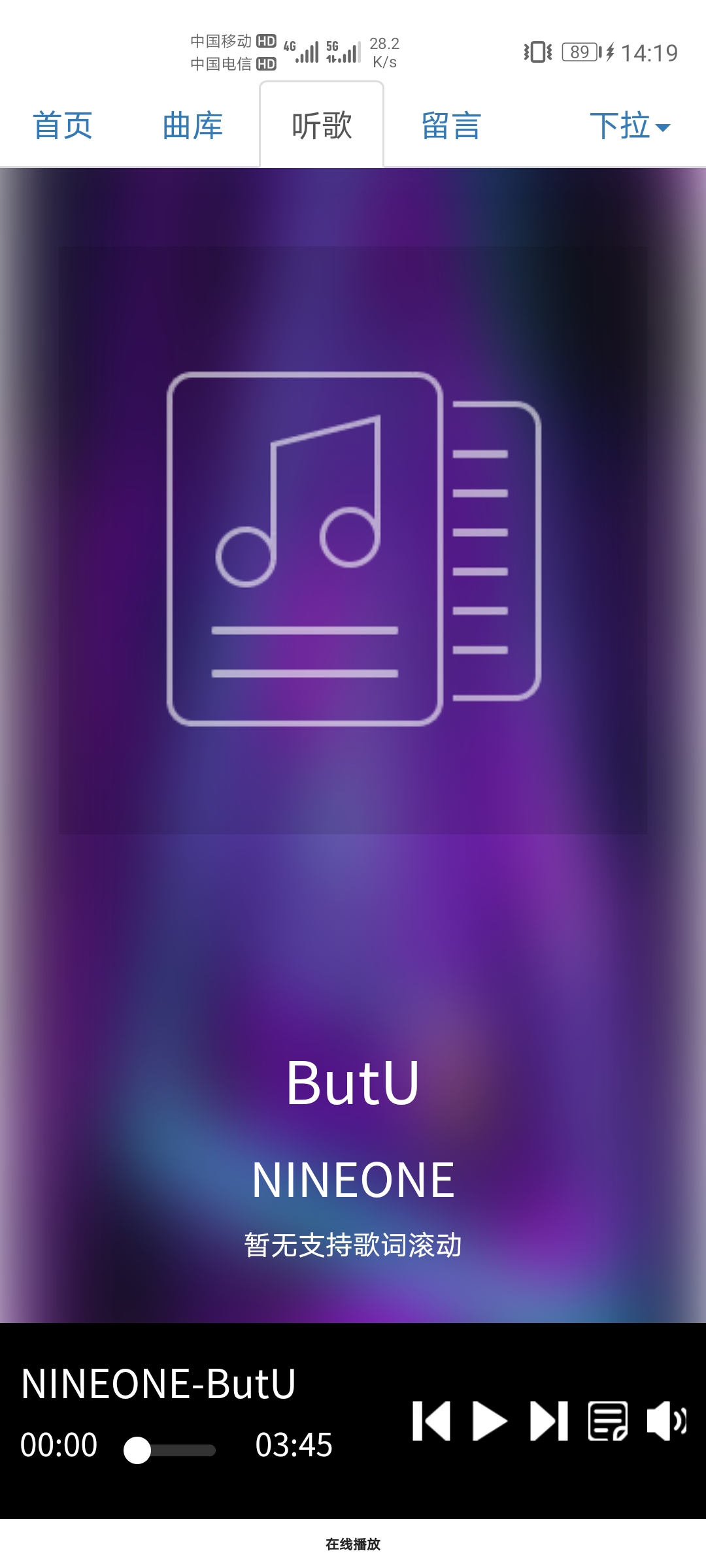Skip to the previous track
This screenshot has height=1568, width=706.
(x=431, y=1421)
